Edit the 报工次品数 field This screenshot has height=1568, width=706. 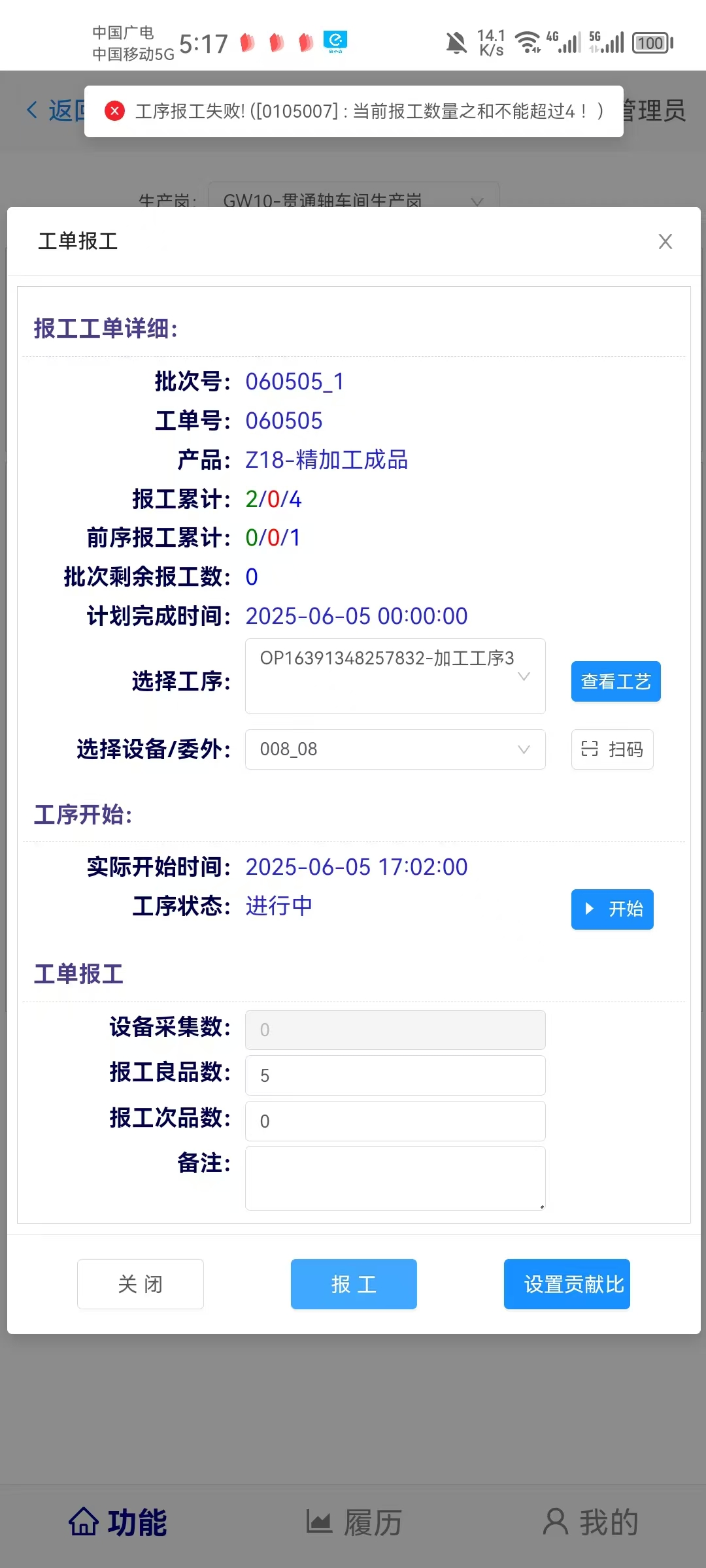395,1121
